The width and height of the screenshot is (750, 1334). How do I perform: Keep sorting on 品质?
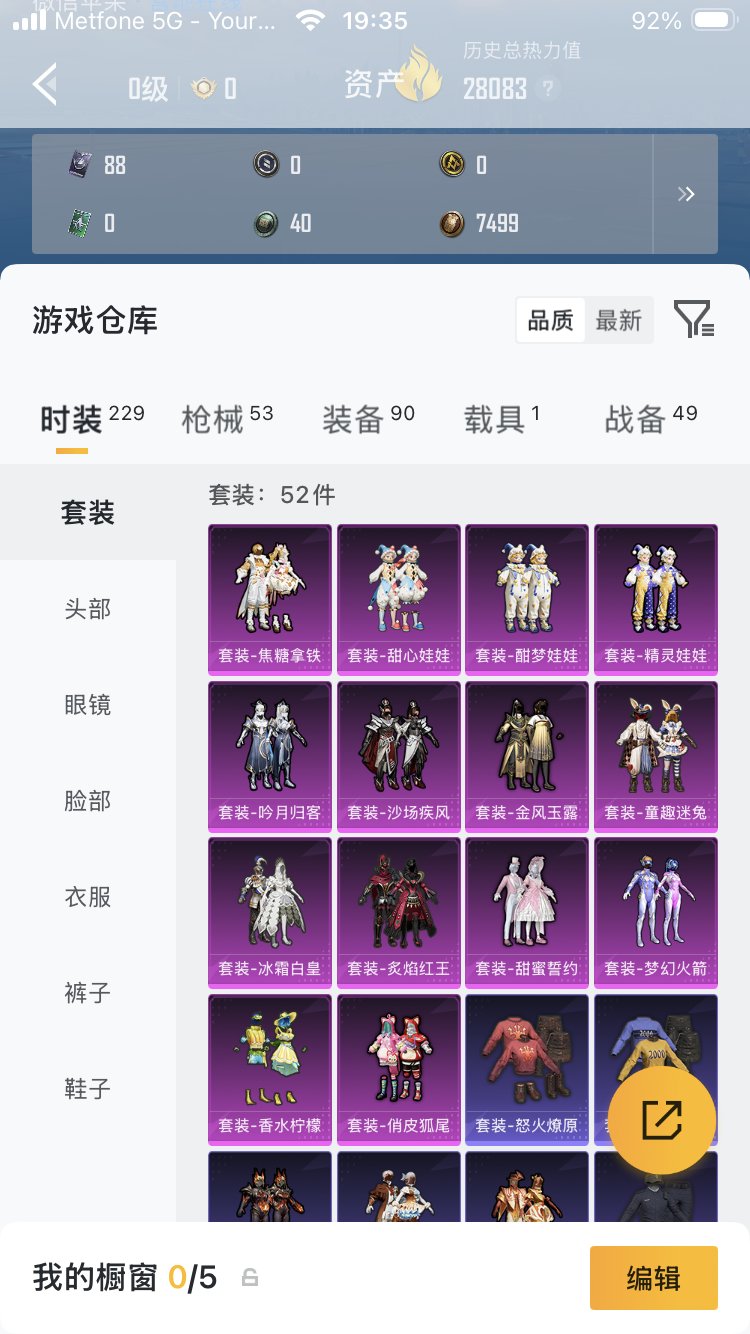[549, 319]
